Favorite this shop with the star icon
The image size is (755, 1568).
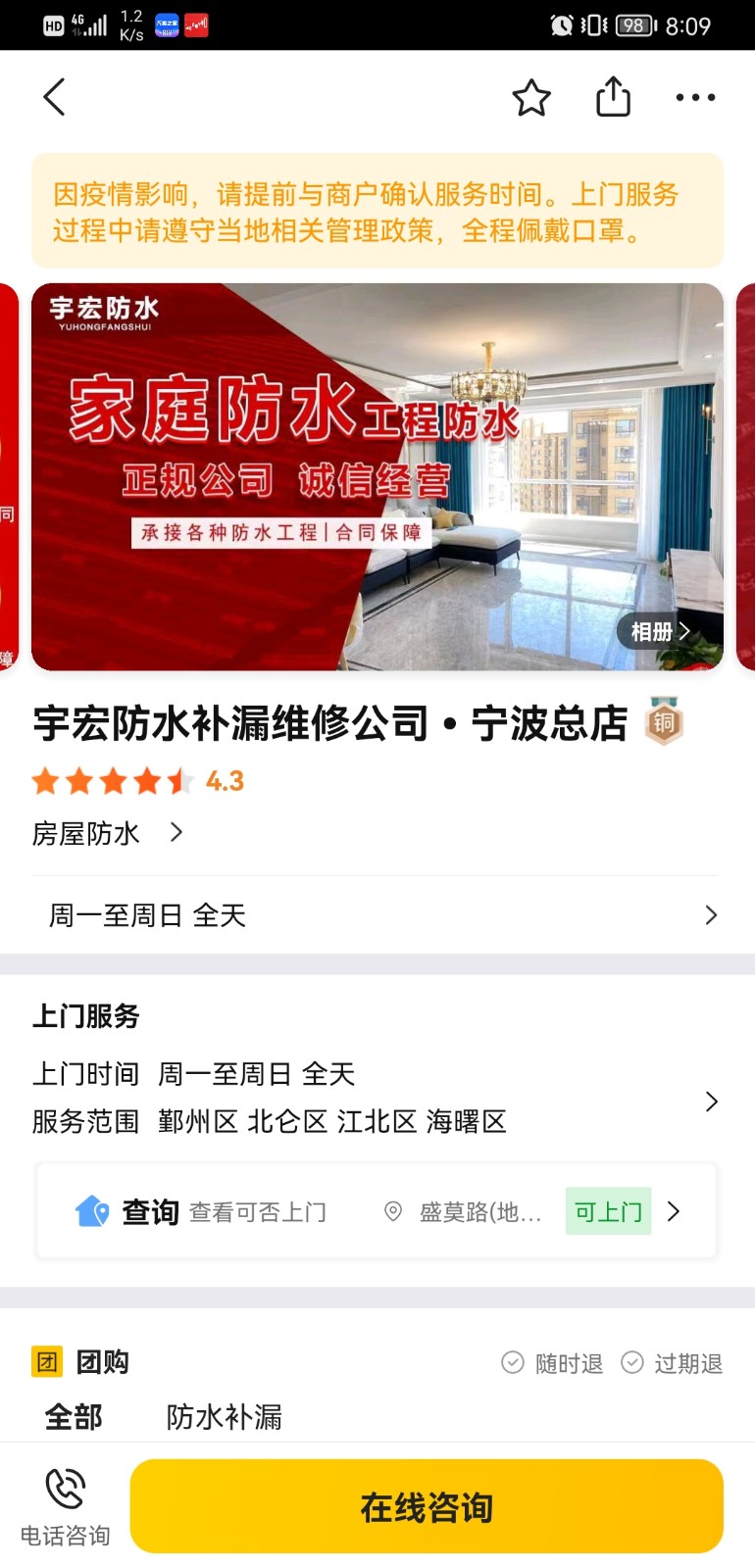pos(531,97)
